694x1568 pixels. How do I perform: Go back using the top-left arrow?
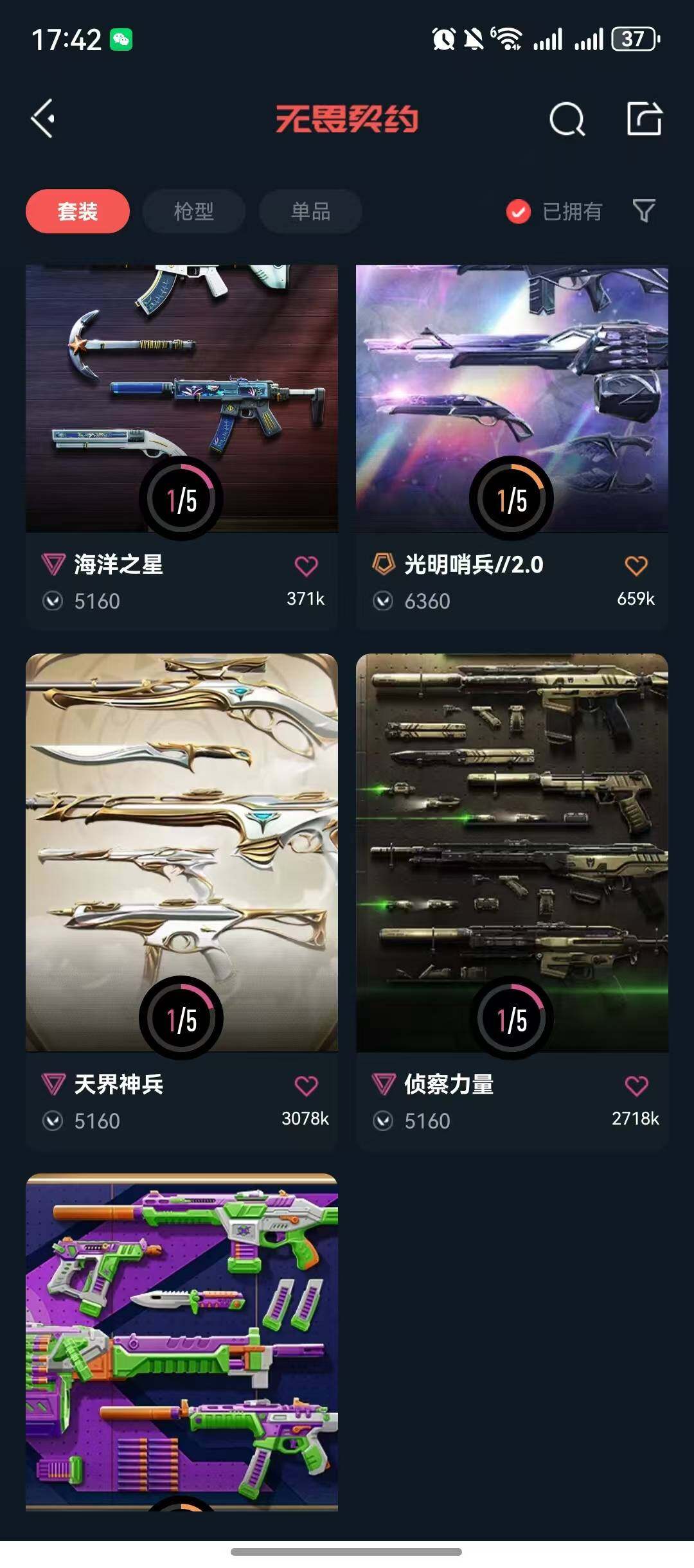click(x=43, y=119)
